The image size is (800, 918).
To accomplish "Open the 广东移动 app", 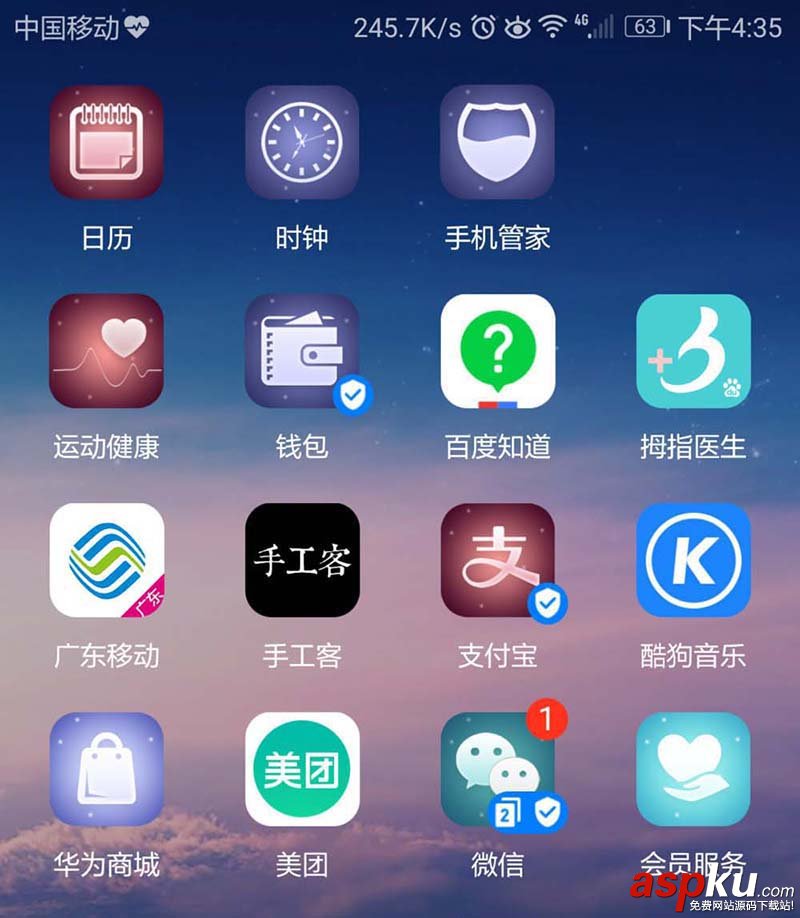I will click(106, 560).
